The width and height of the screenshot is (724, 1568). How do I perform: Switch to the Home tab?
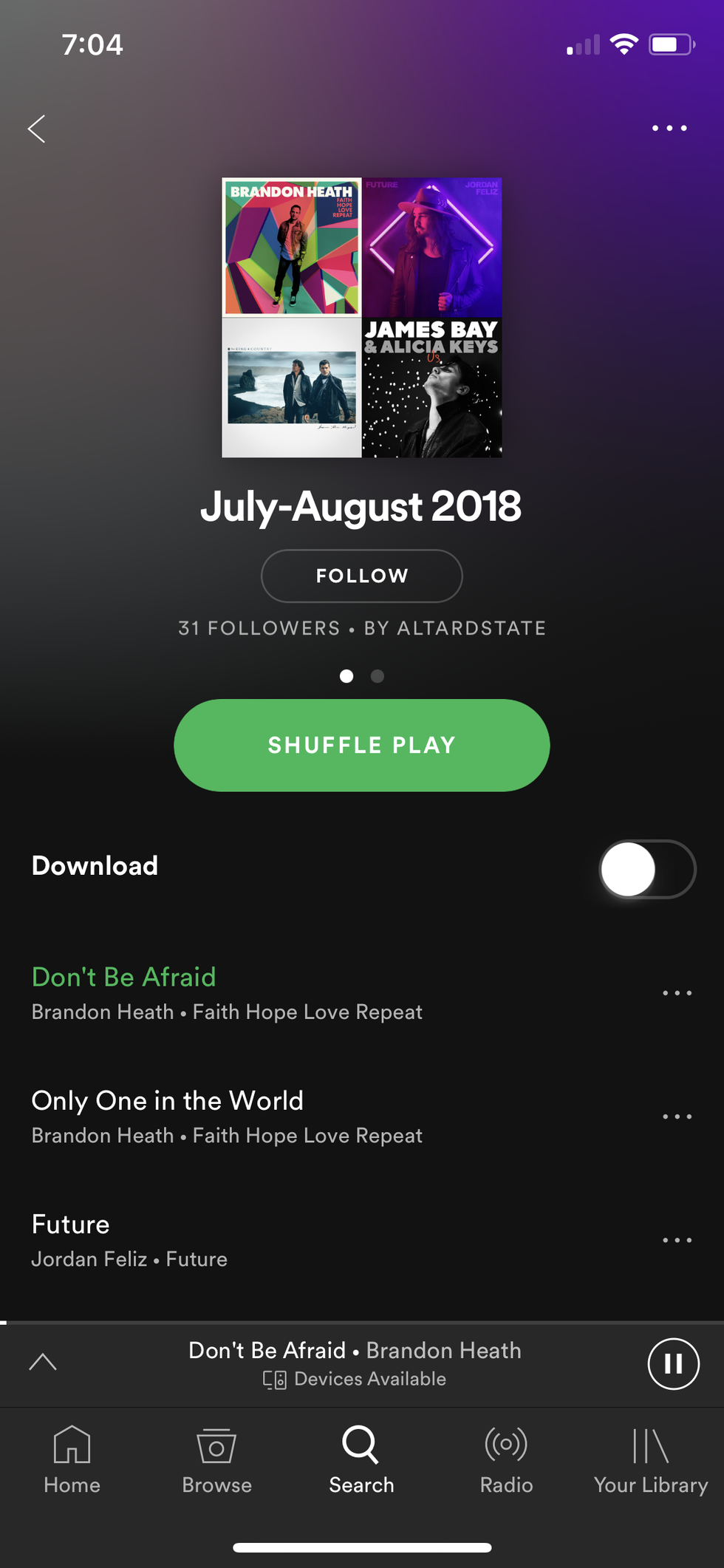(72, 1459)
